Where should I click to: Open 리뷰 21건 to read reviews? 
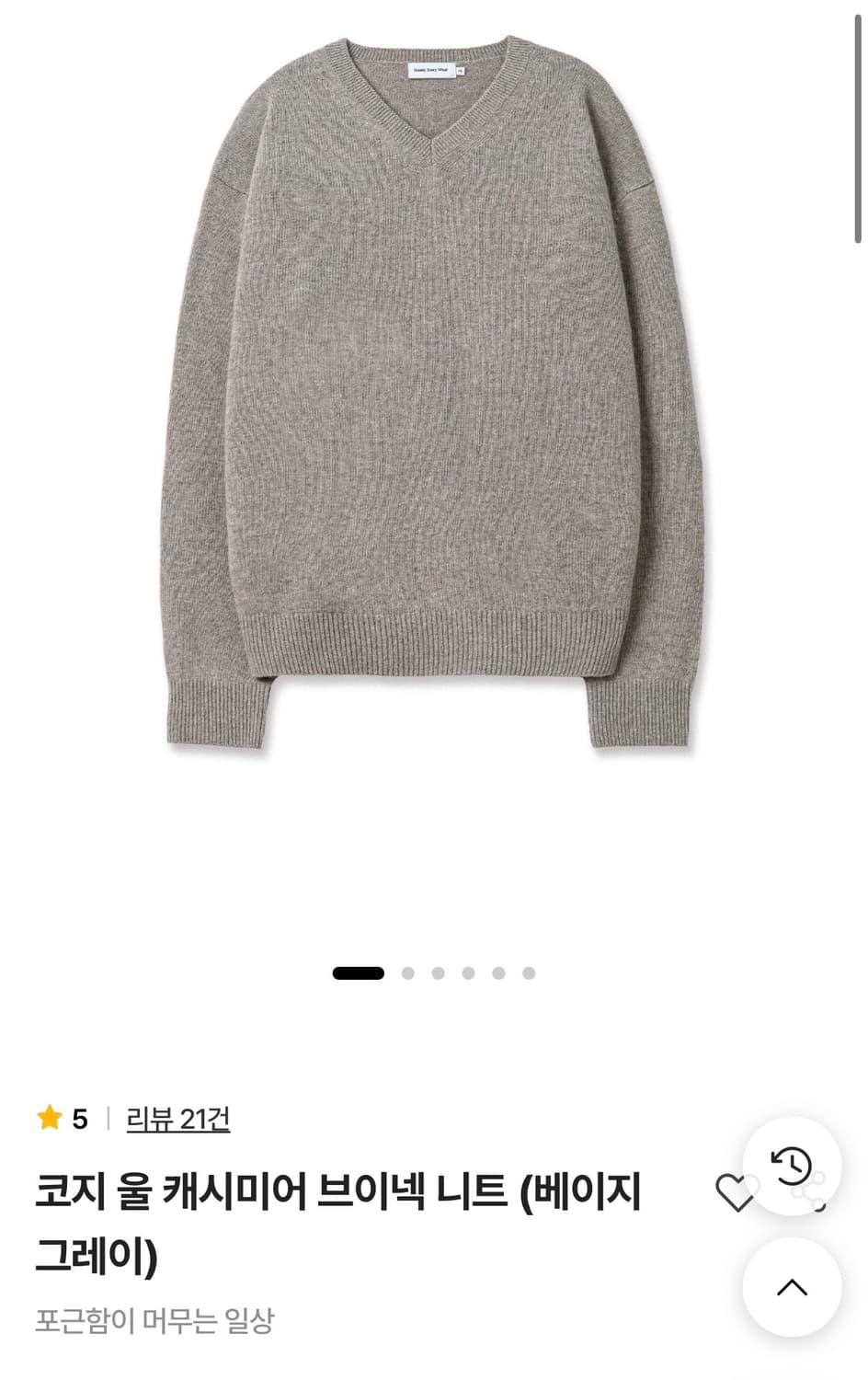coord(179,1119)
